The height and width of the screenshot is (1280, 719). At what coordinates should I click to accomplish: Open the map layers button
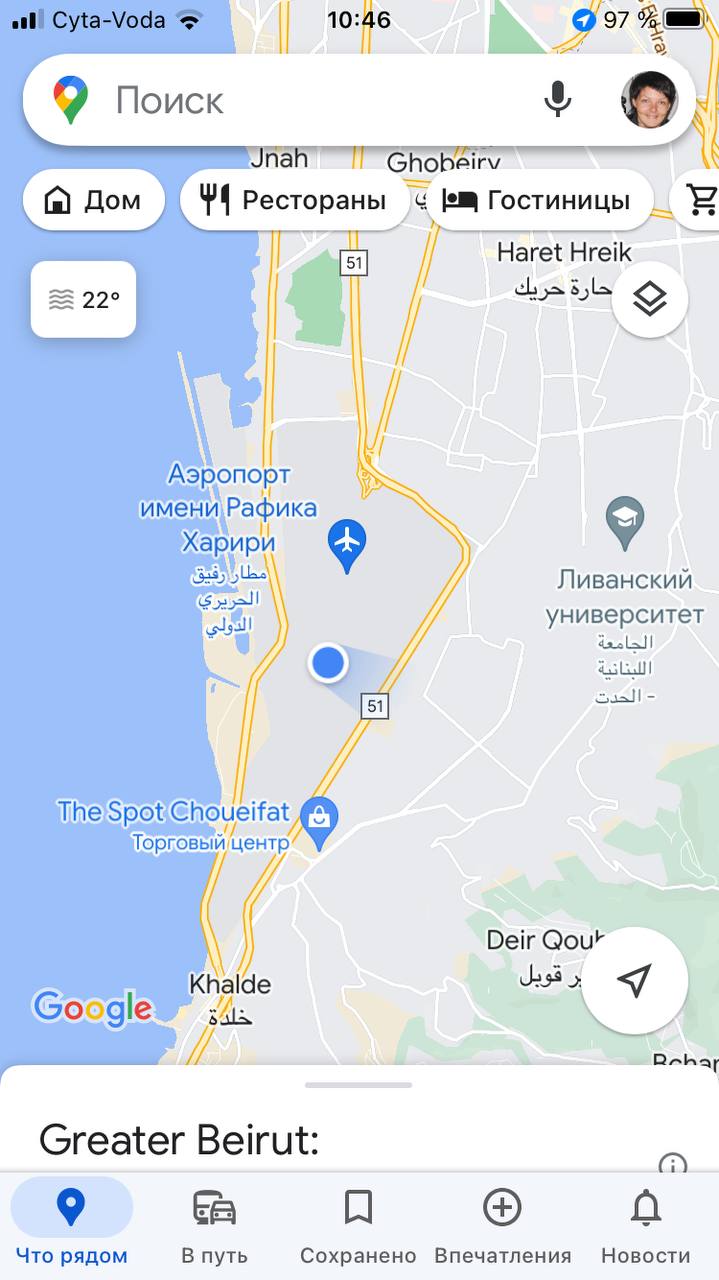649,299
